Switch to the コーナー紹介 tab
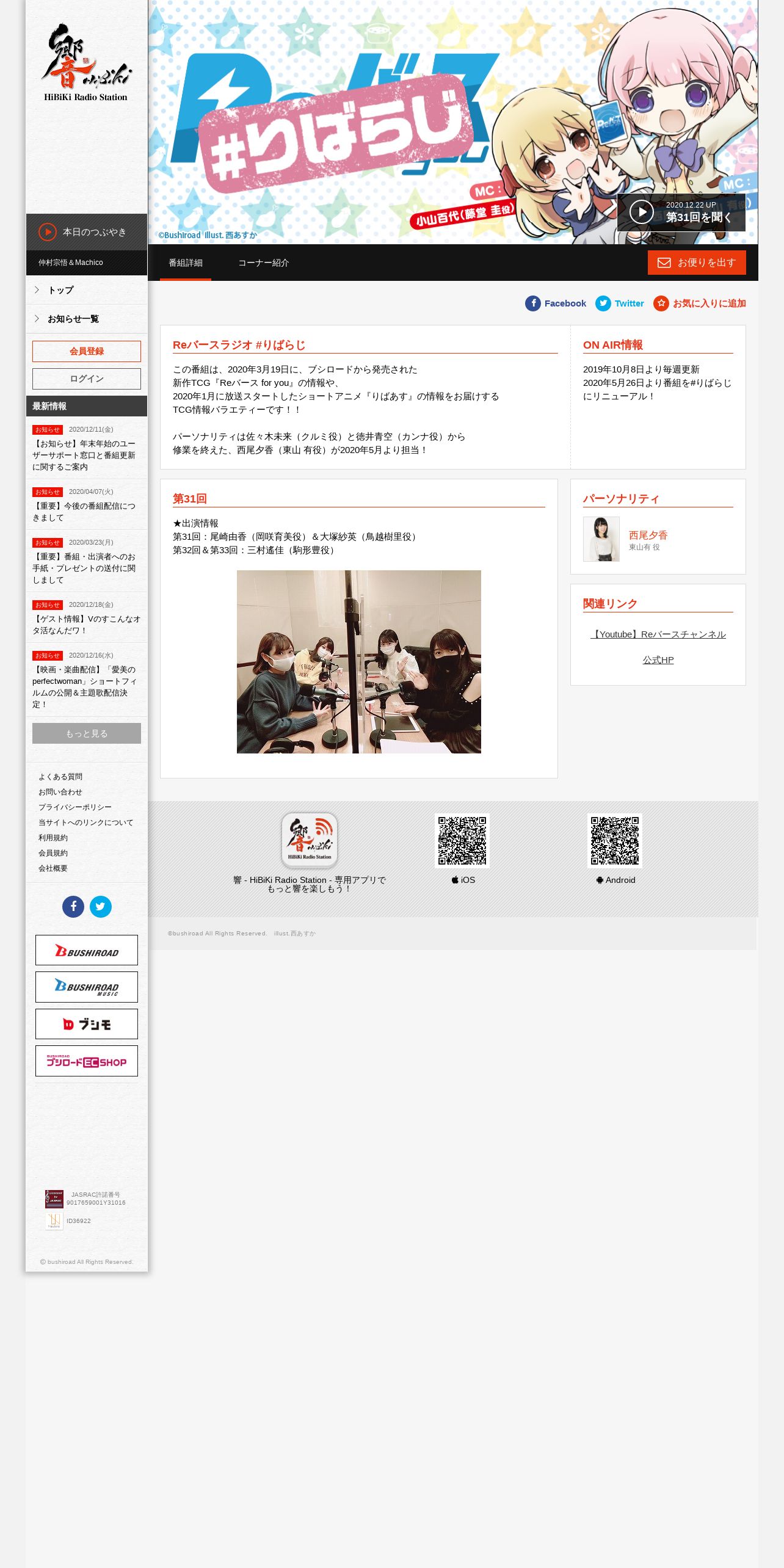 click(263, 263)
